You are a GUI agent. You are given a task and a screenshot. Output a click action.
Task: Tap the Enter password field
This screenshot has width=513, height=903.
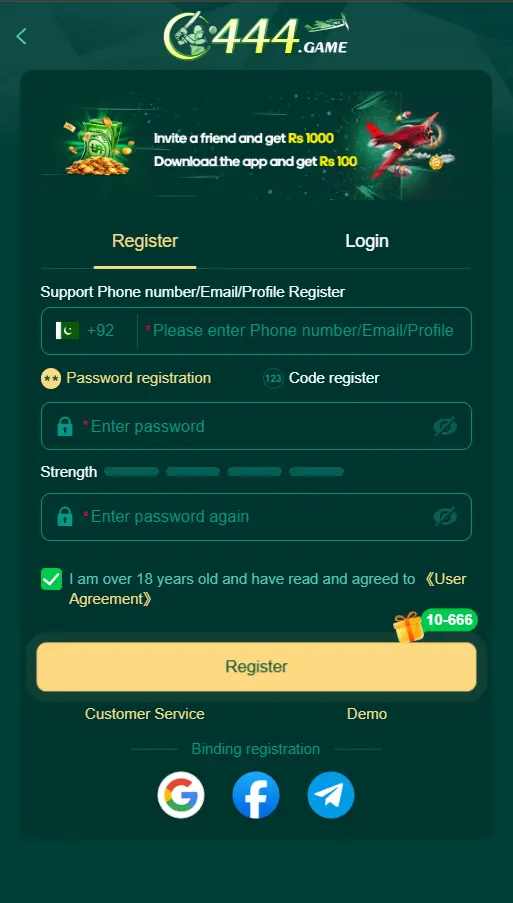[x=256, y=426]
